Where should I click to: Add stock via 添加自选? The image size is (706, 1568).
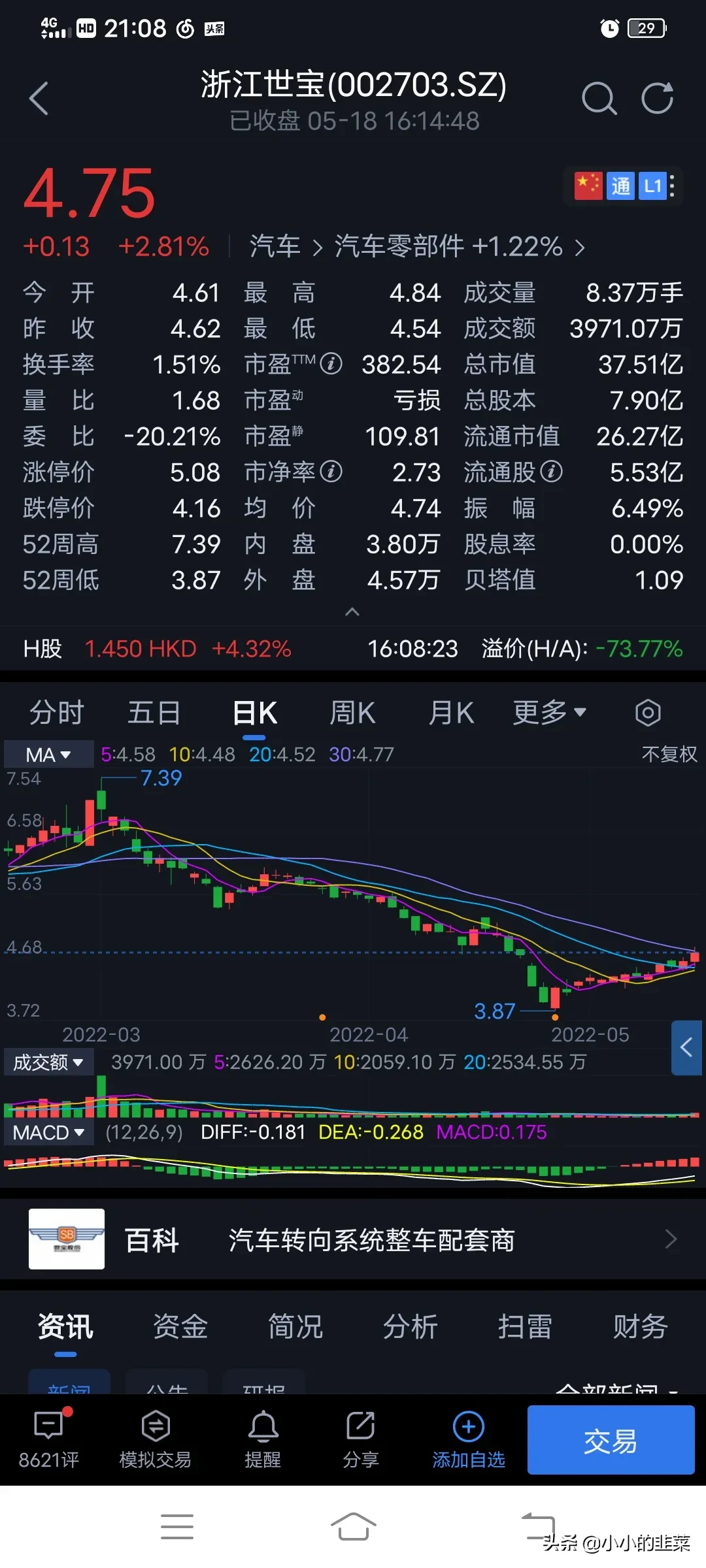pyautogui.click(x=468, y=1440)
